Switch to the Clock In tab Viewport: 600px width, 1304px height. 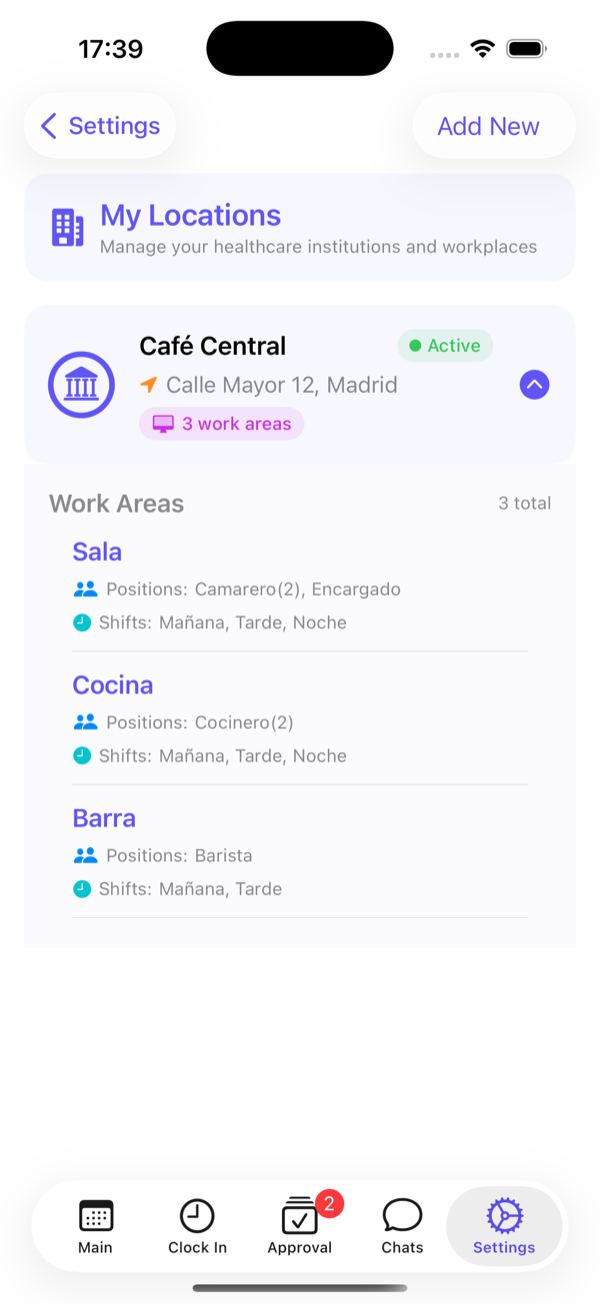tap(197, 1226)
